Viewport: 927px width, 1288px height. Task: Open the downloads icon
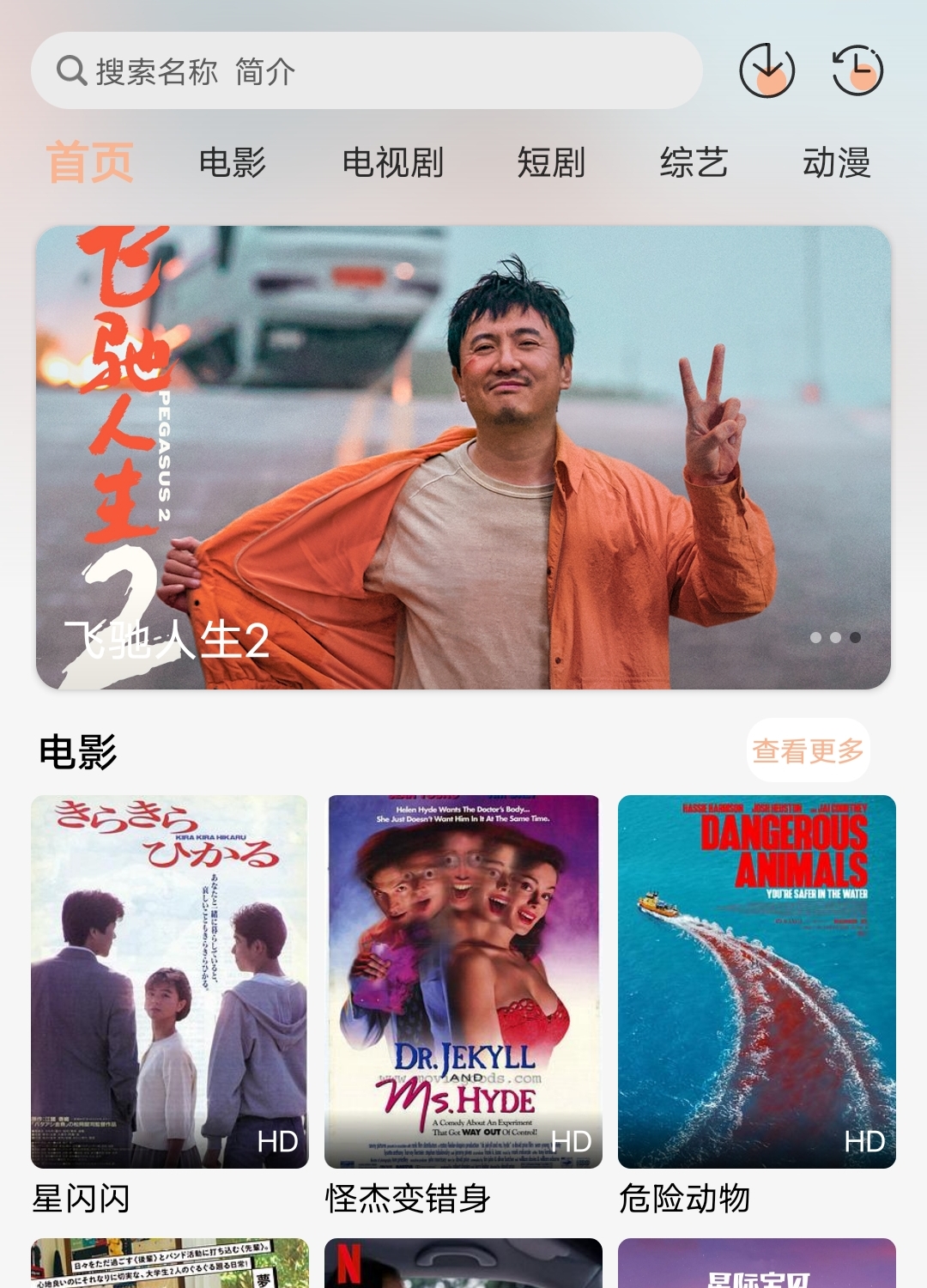(x=766, y=70)
